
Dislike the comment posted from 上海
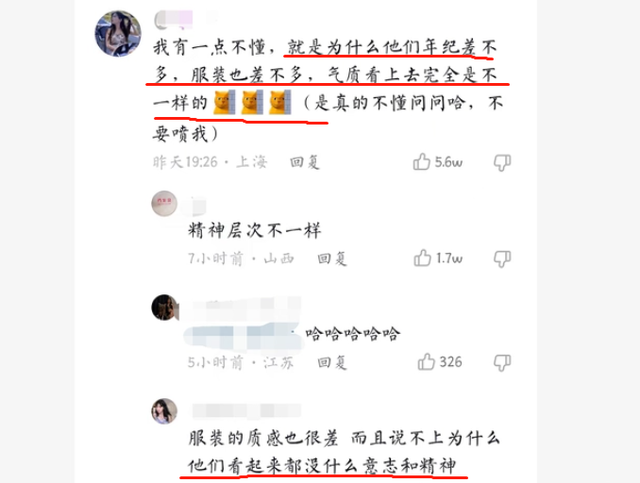(x=502, y=162)
